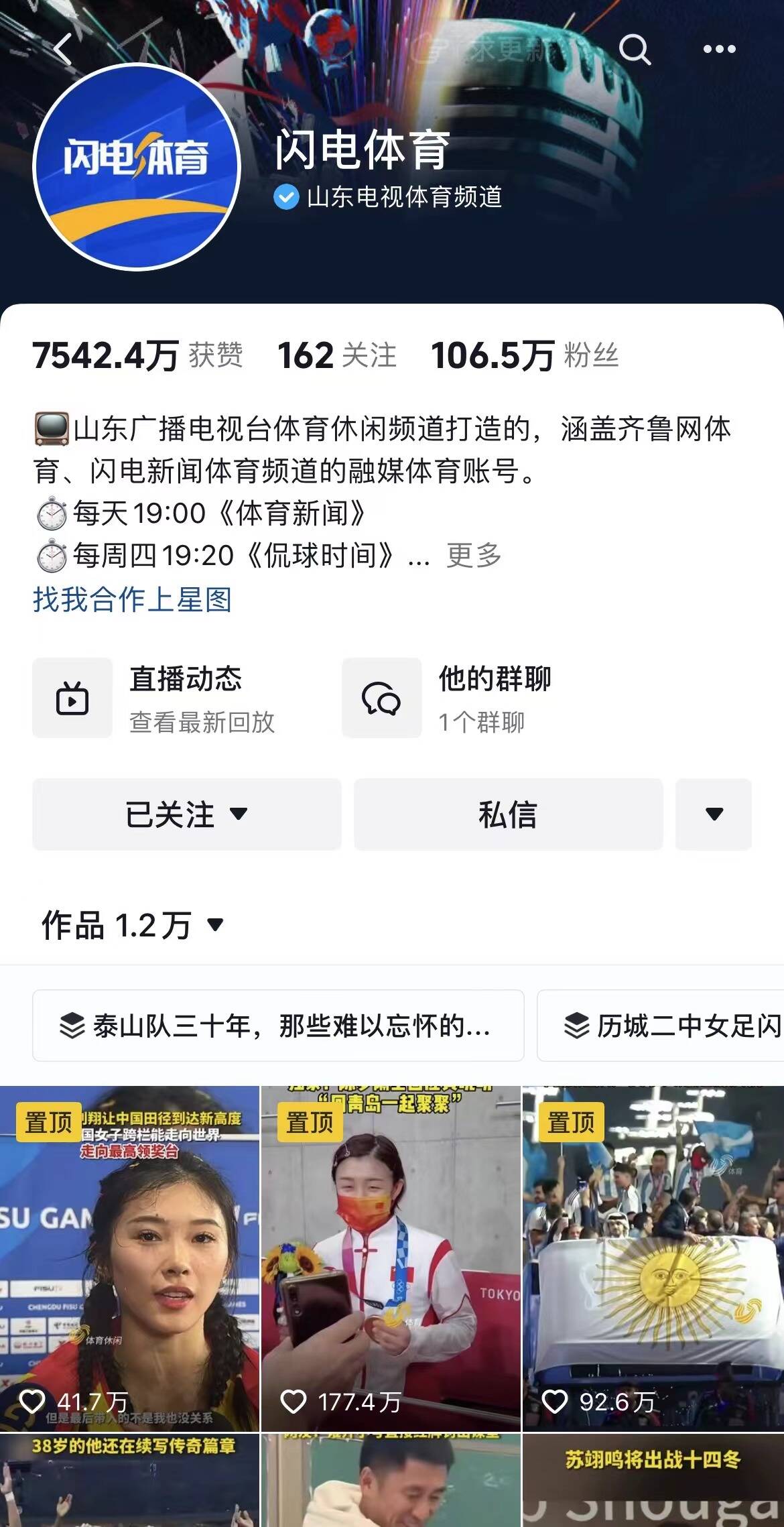
Task: View the 162 关注 following list
Action: point(336,355)
